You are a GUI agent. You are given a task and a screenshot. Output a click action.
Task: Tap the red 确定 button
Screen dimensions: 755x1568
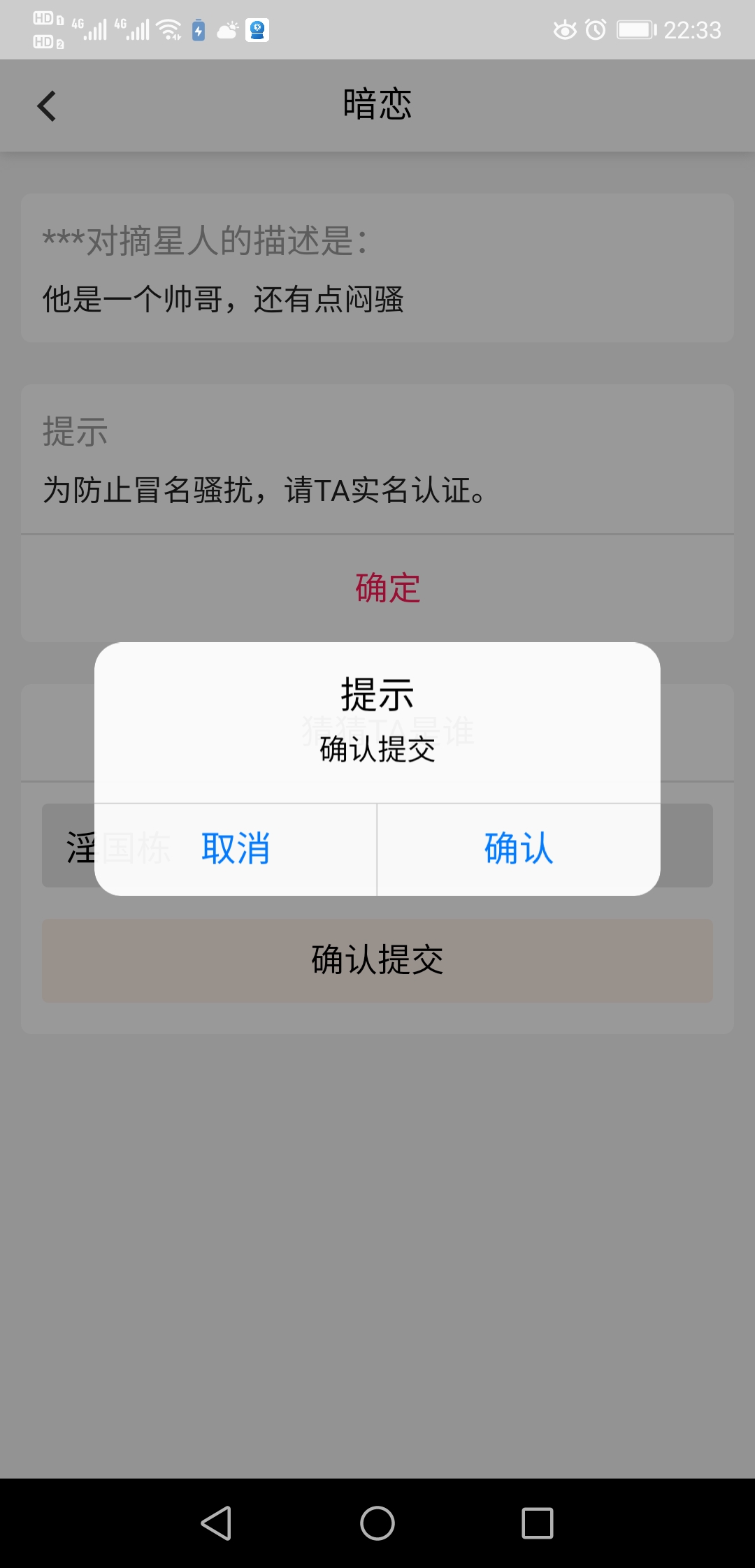pyautogui.click(x=387, y=588)
